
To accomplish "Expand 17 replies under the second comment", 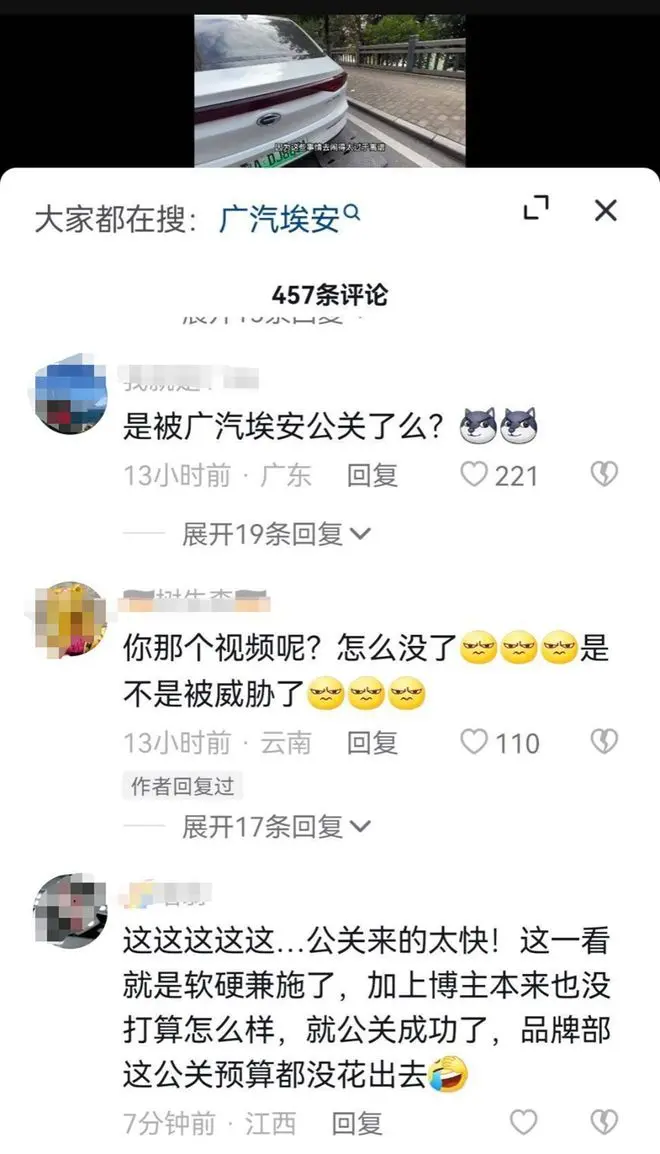I will click(x=276, y=826).
